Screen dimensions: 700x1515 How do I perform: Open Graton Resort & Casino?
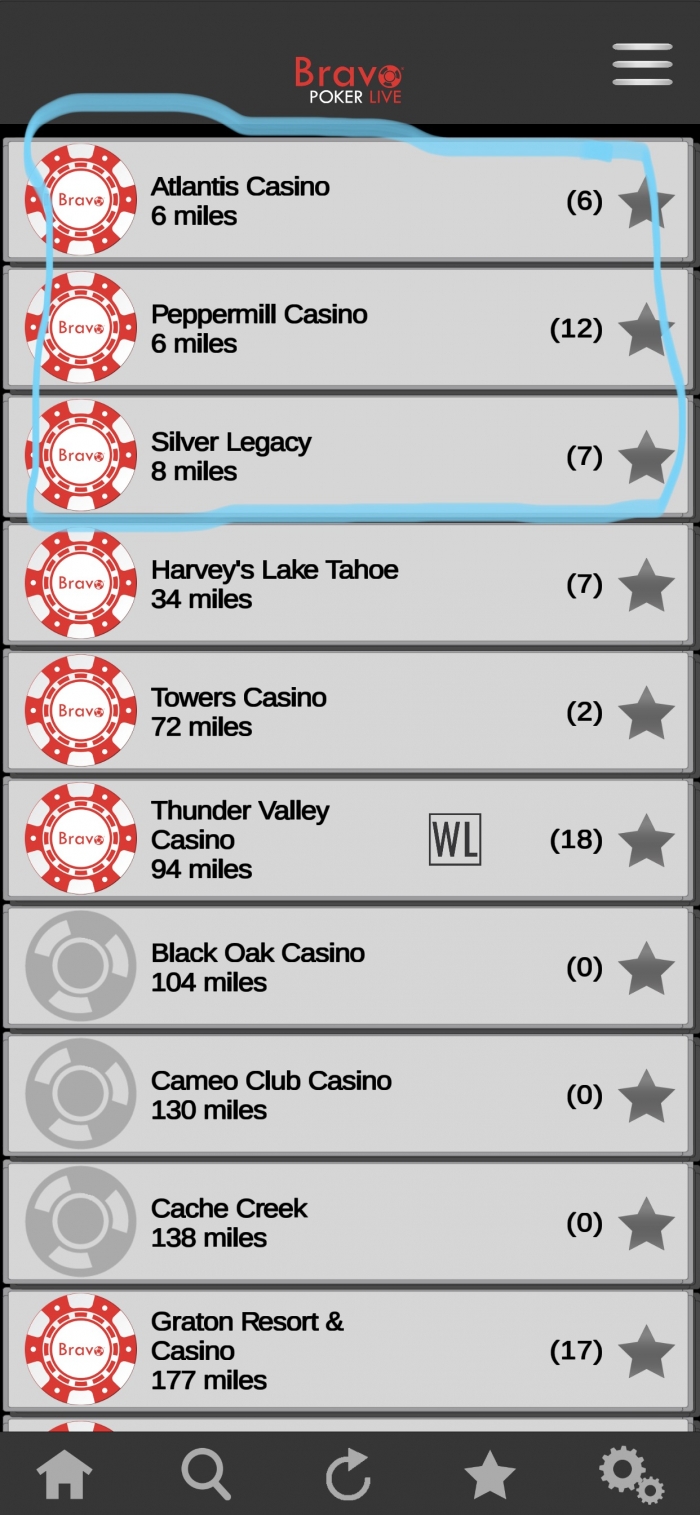[x=349, y=1351]
